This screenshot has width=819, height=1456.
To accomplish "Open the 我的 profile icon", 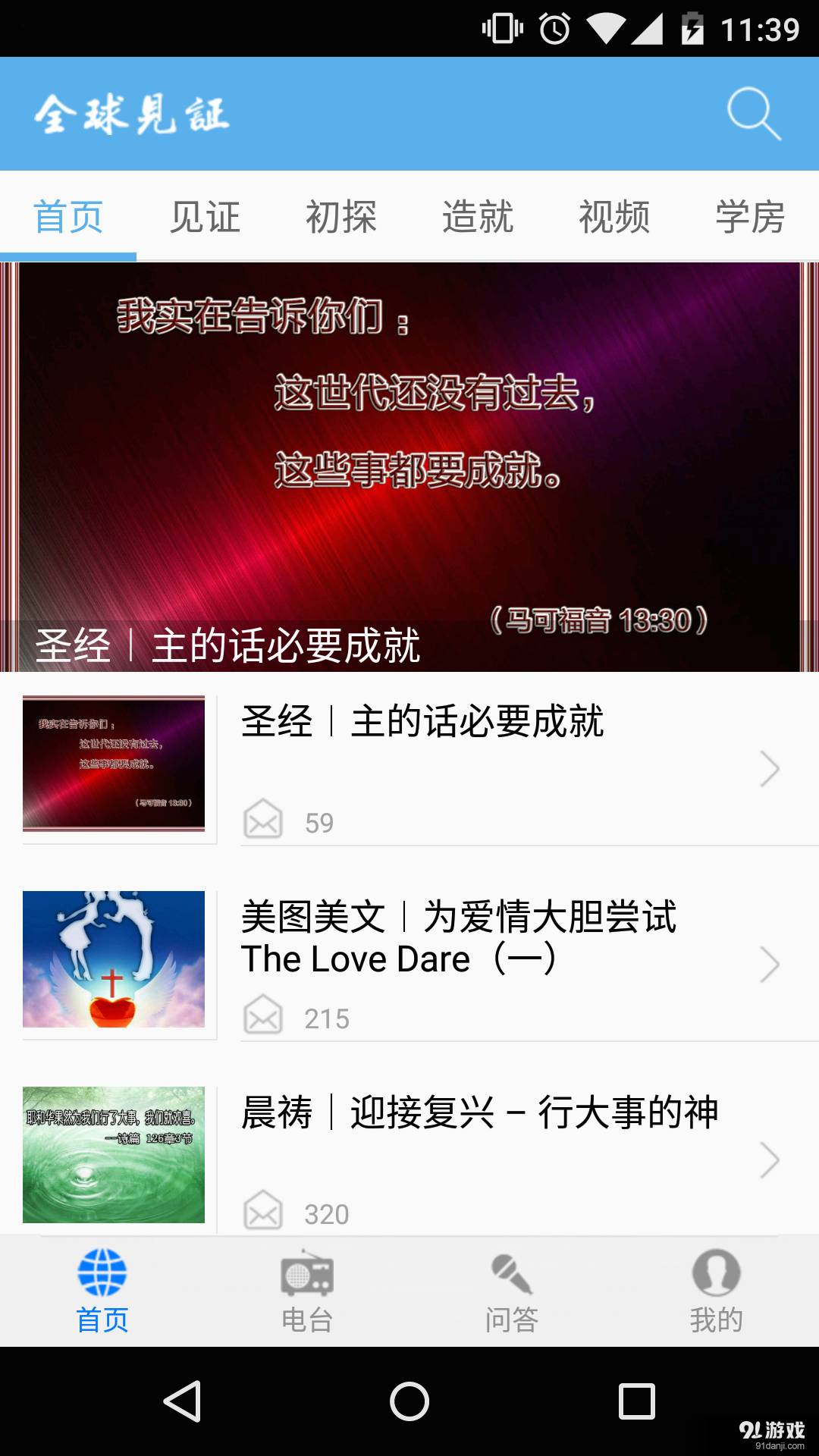I will pyautogui.click(x=717, y=1282).
